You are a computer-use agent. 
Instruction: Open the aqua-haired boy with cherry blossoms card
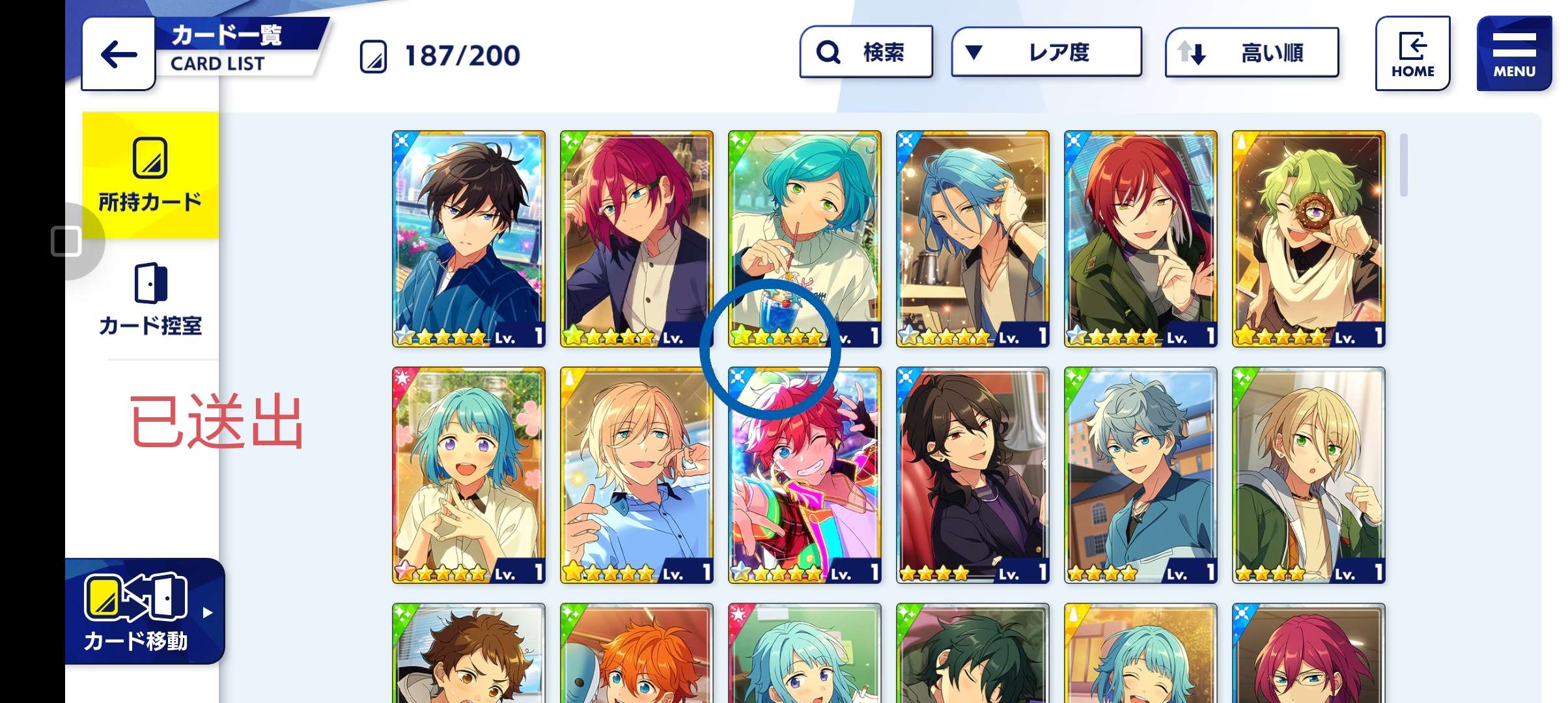click(x=468, y=475)
